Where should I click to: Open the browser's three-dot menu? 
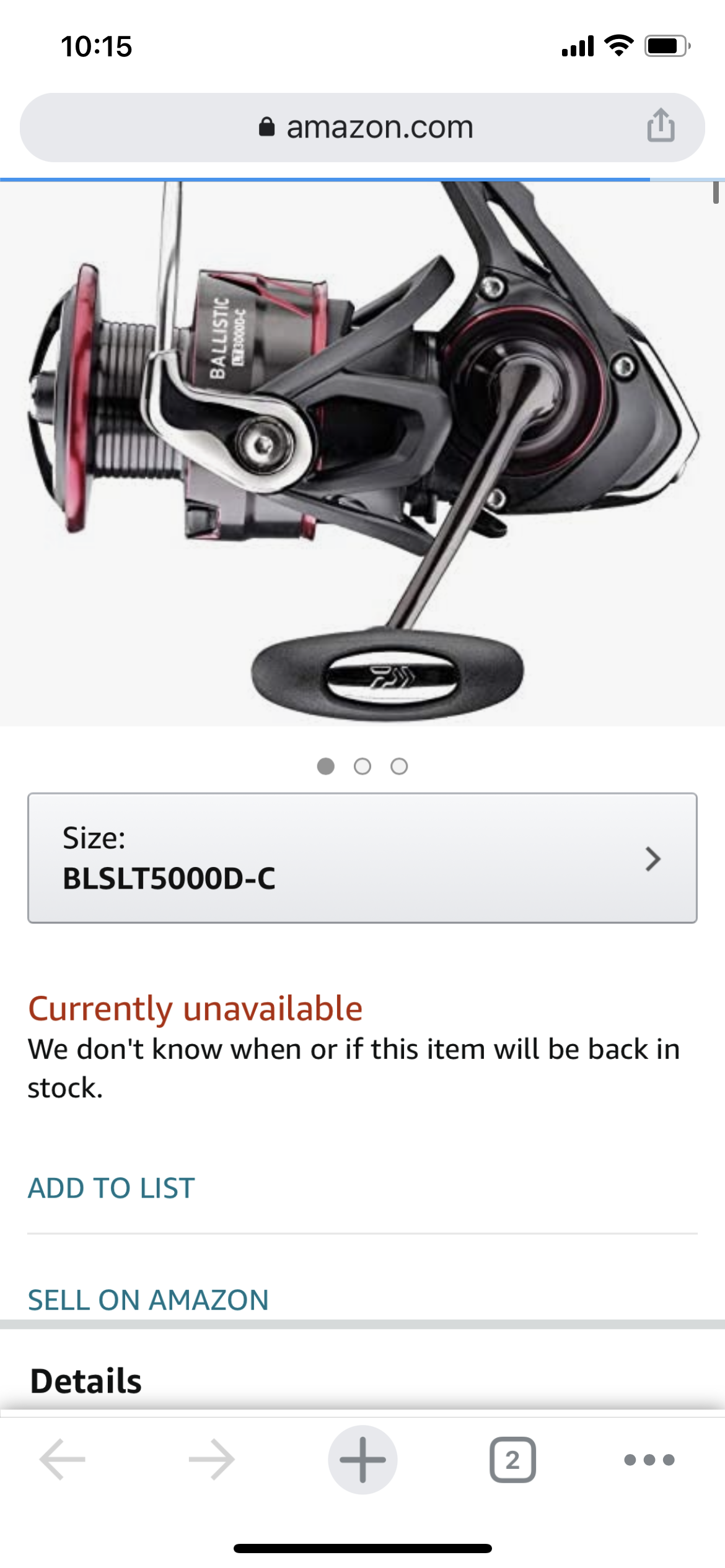coord(649,1460)
